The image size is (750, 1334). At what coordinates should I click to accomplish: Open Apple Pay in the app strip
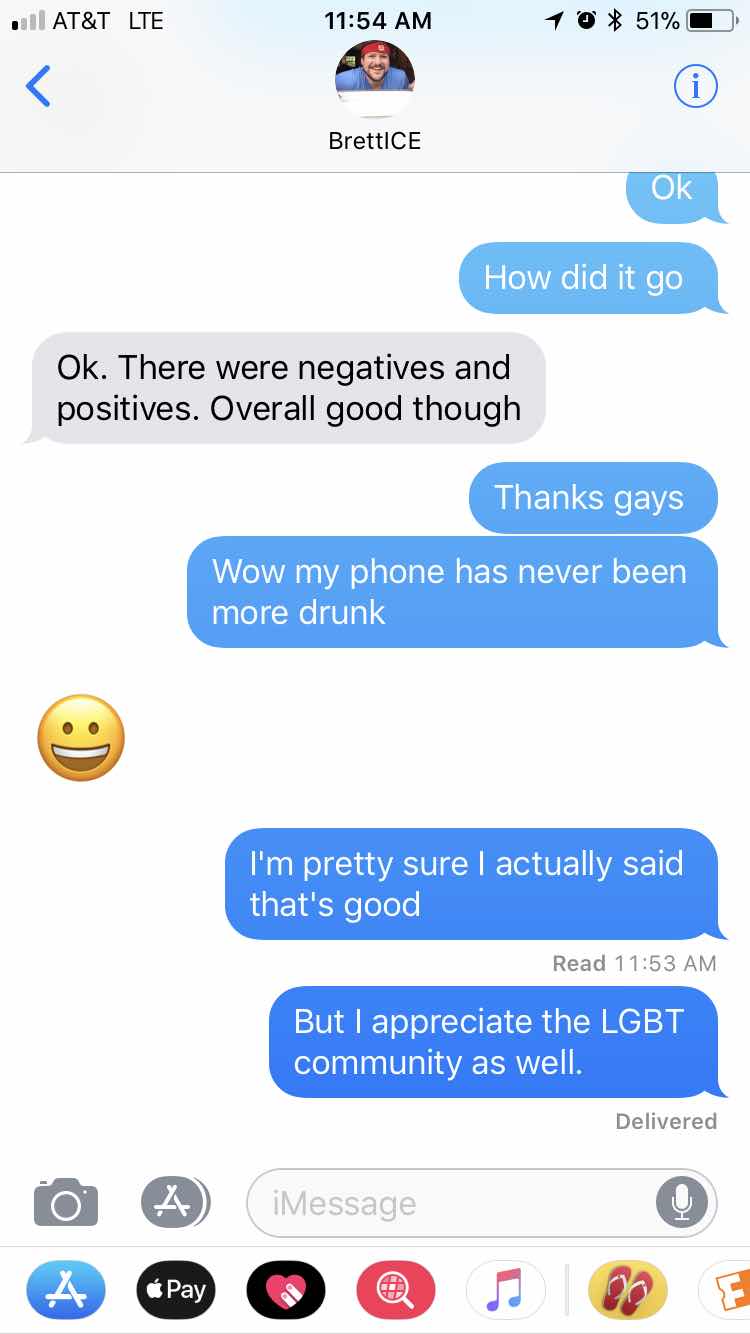pos(176,1290)
